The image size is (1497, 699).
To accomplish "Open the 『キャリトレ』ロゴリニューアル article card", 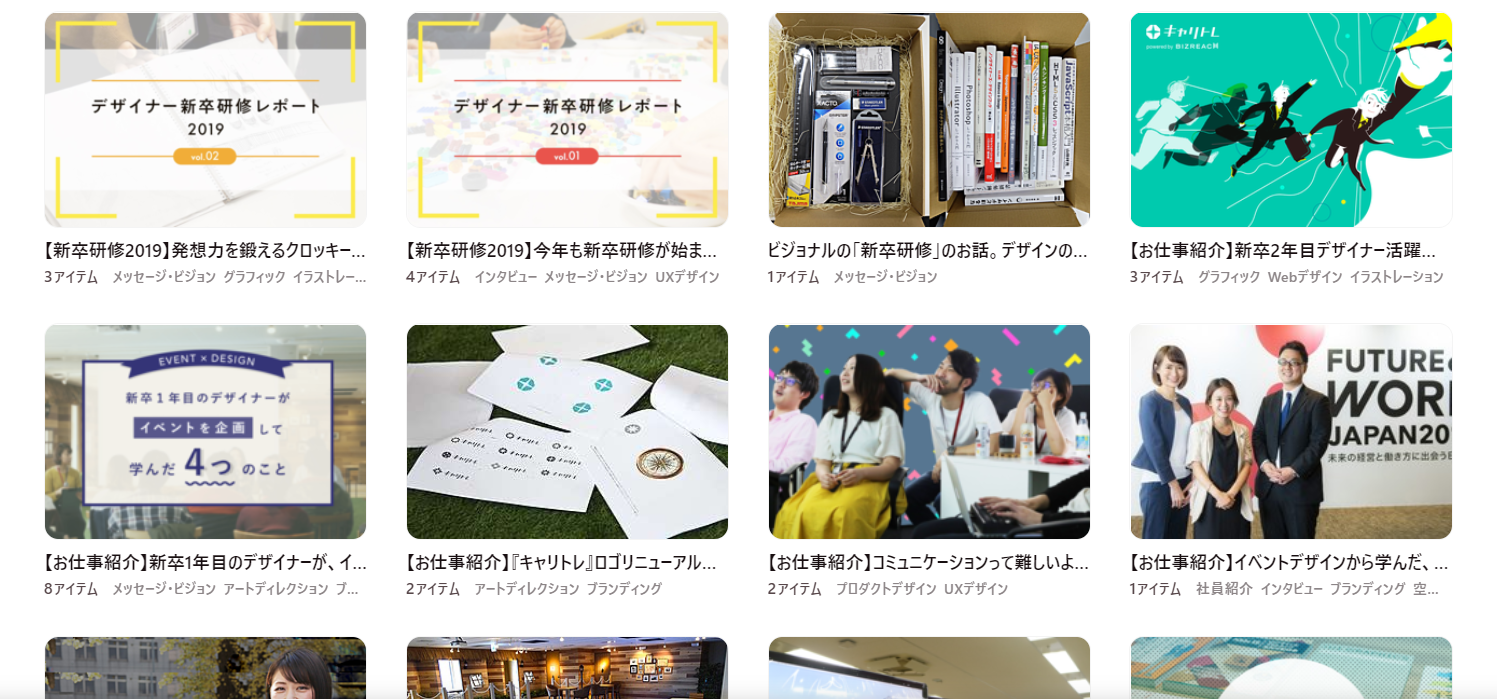I will click(567, 432).
